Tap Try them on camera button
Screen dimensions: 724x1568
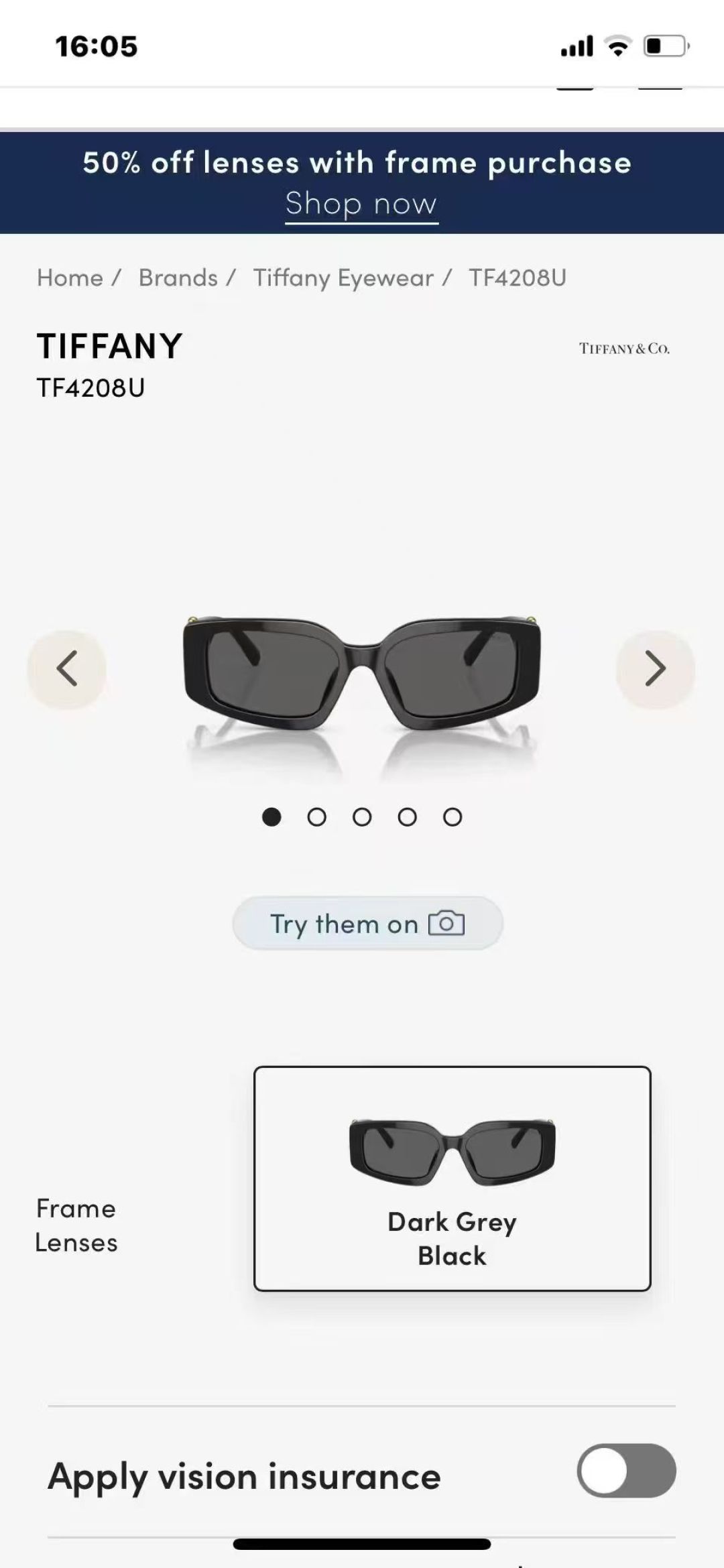[x=367, y=923]
